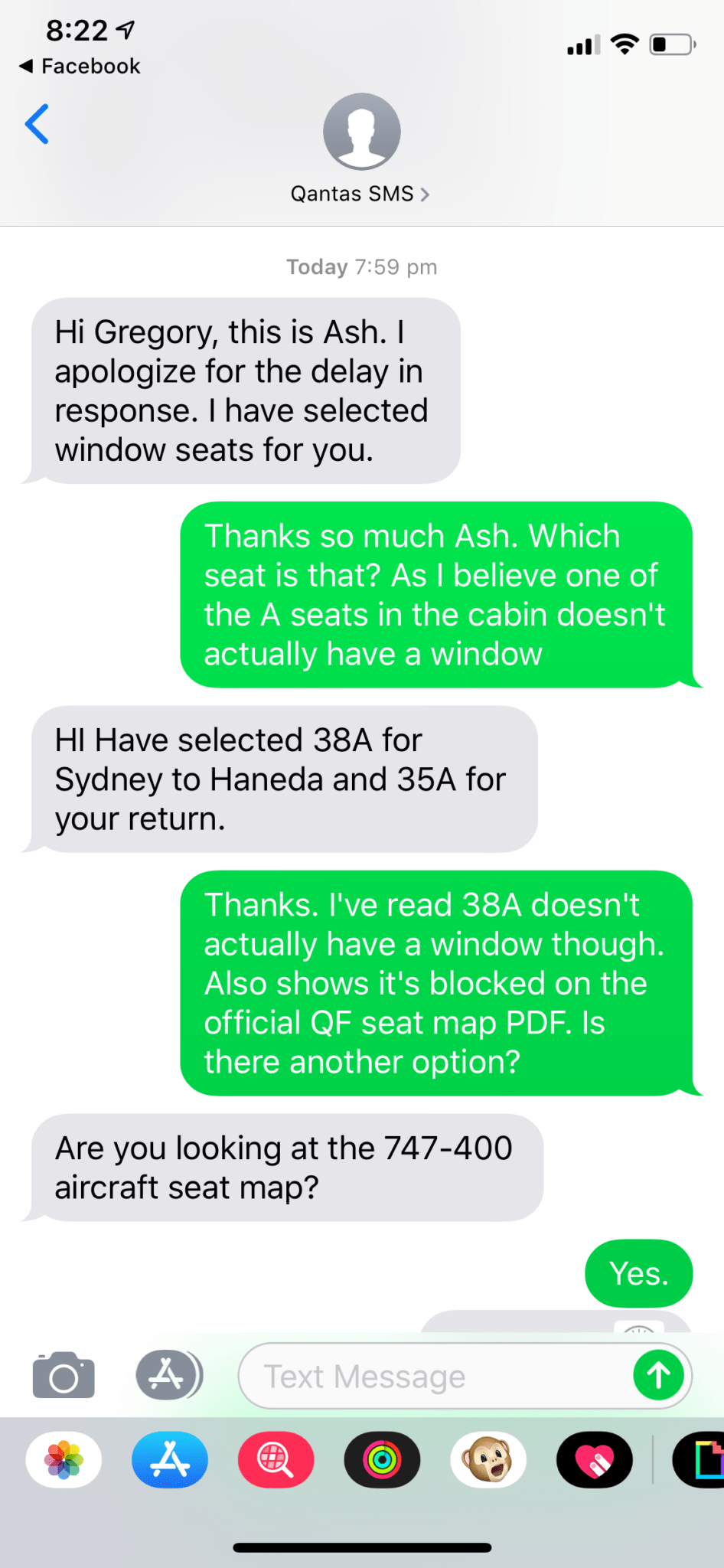
Task: Open the Photos iMessage app
Action: pos(64,1460)
